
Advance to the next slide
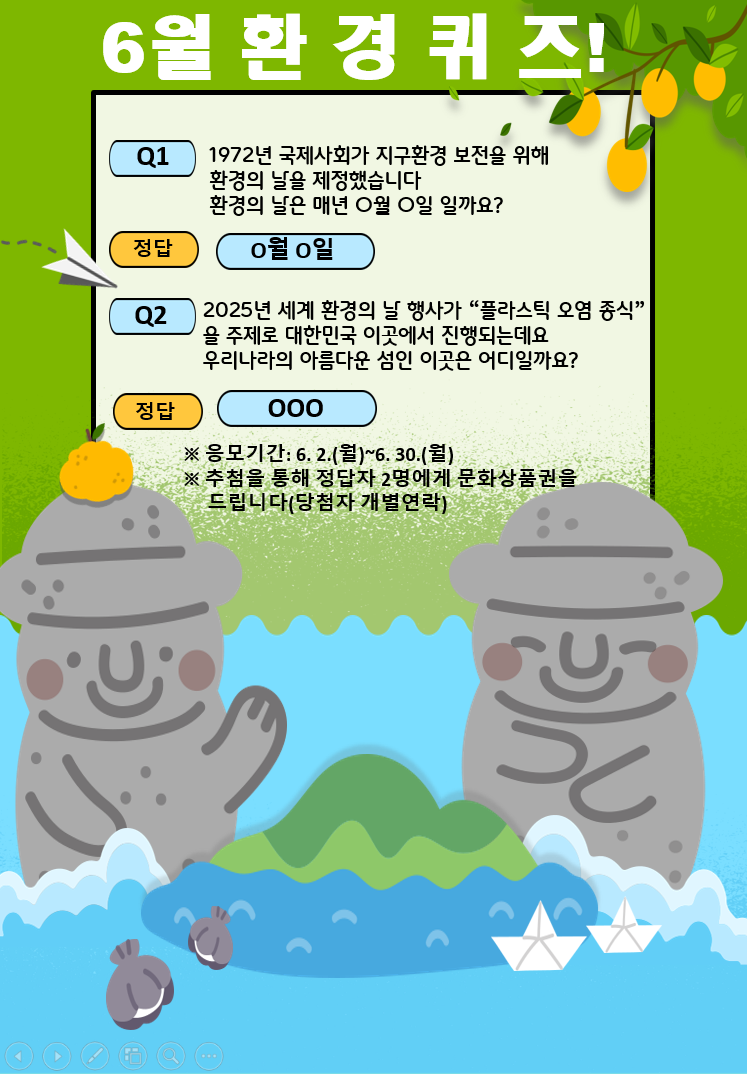[x=57, y=1055]
